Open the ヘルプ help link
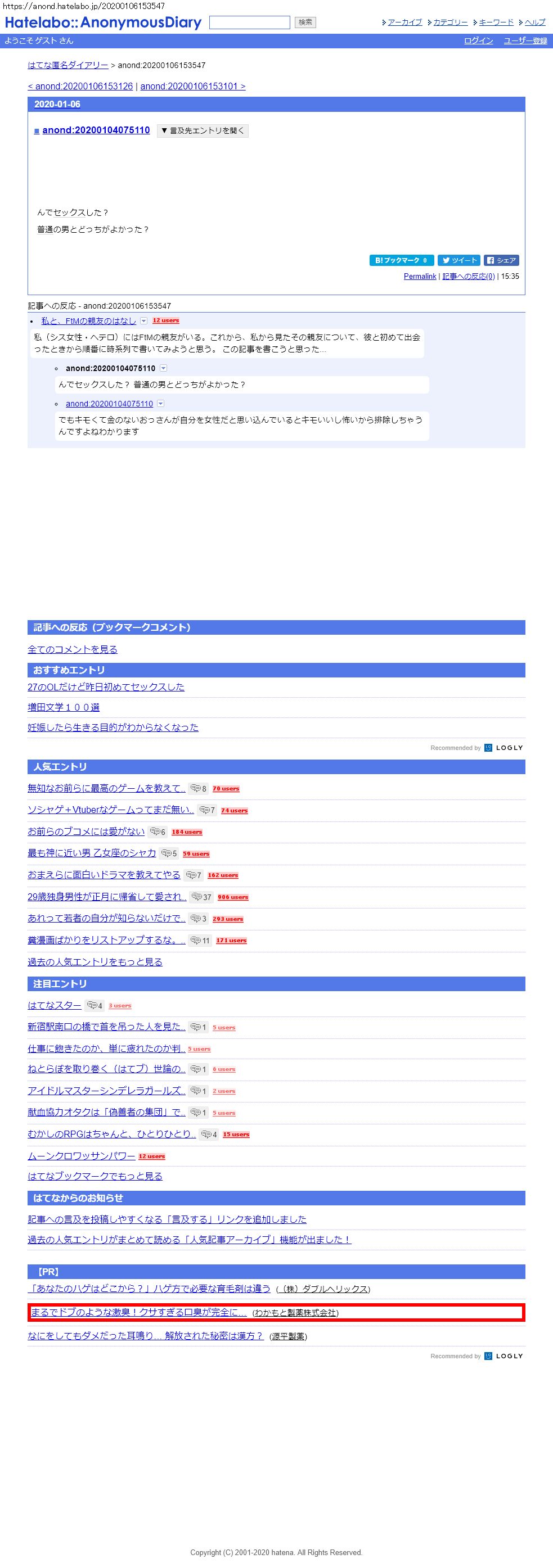553x1568 pixels. (535, 22)
